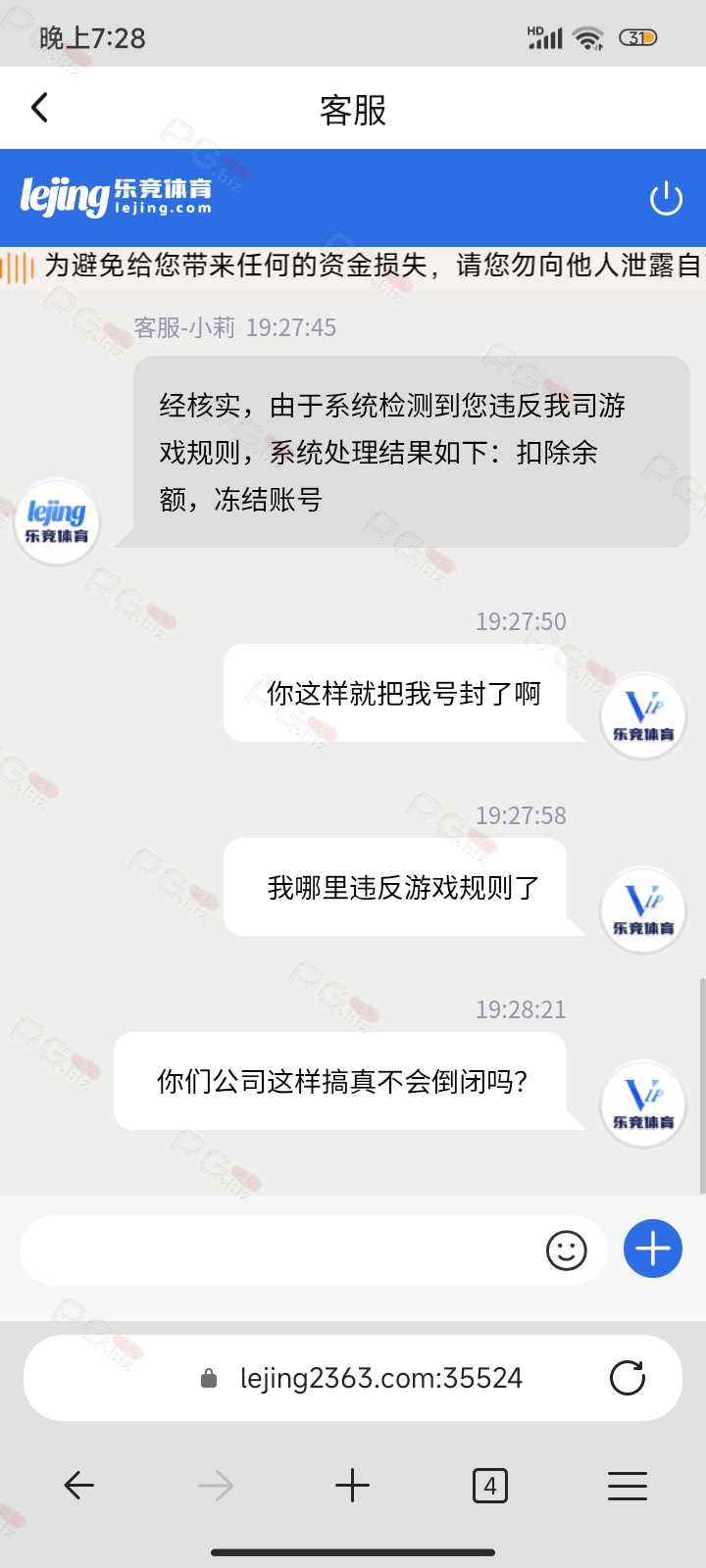Go back from the 客服 page
706x1568 pixels.
point(39,108)
